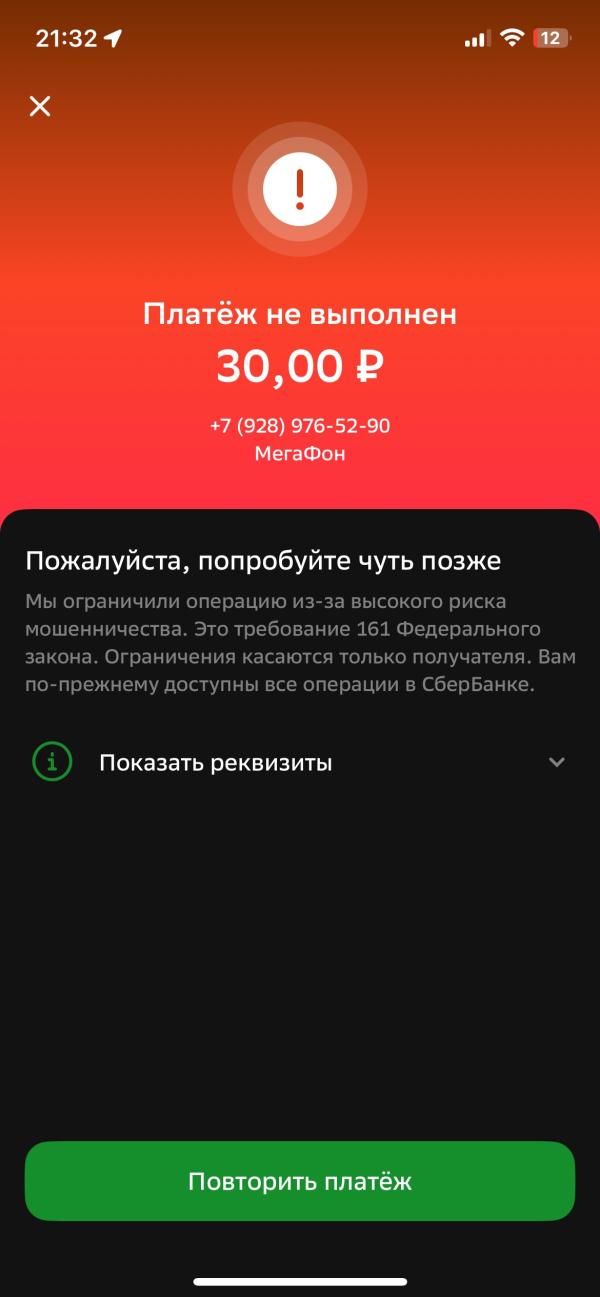Close the failed payment screen
Screen dimensions: 600x1297
(40, 106)
